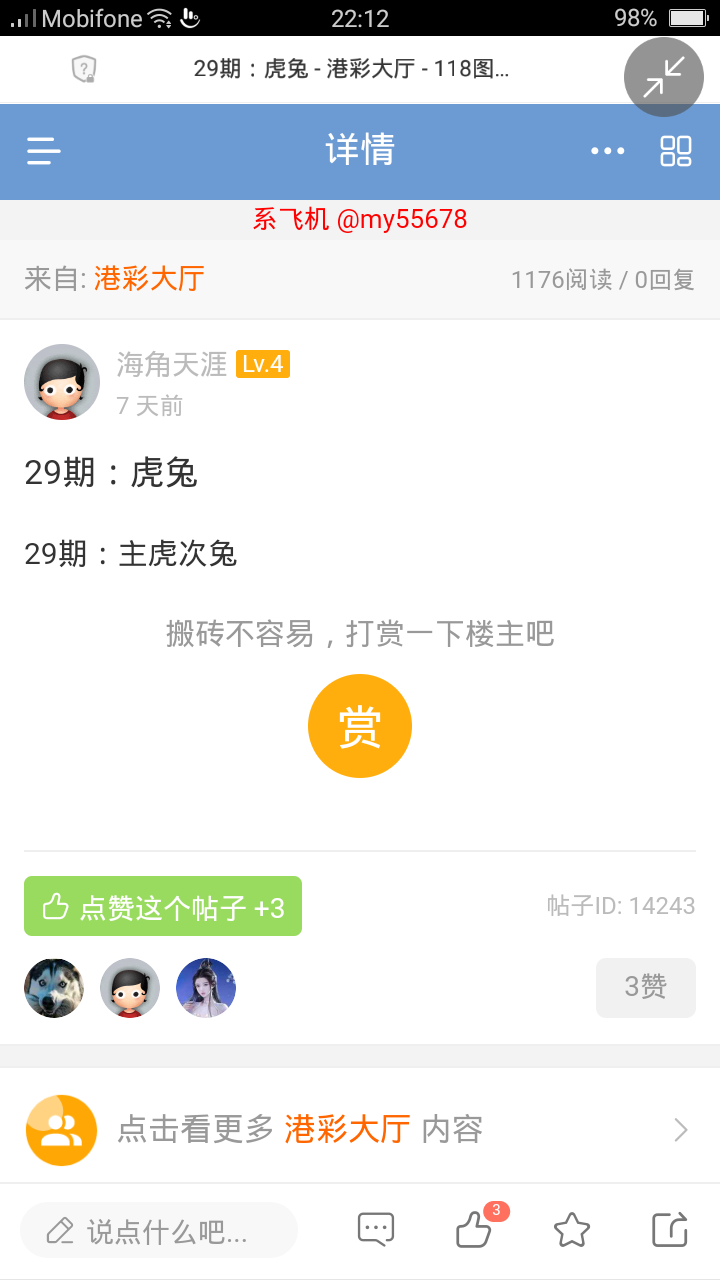Tap the orange 赏 reward circle
This screenshot has height=1280, width=720.
(x=360, y=725)
